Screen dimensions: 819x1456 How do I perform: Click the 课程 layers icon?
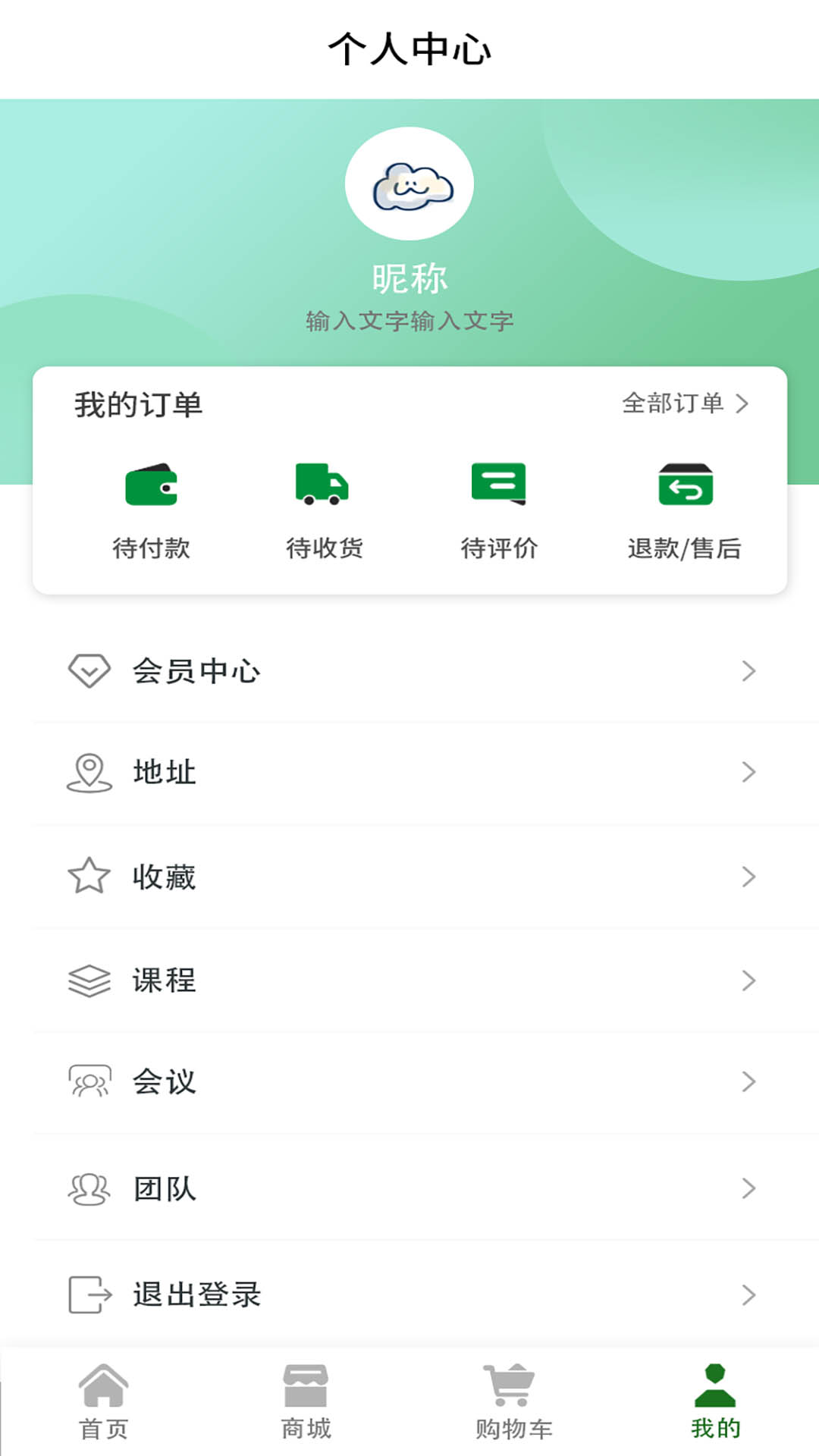coord(89,980)
